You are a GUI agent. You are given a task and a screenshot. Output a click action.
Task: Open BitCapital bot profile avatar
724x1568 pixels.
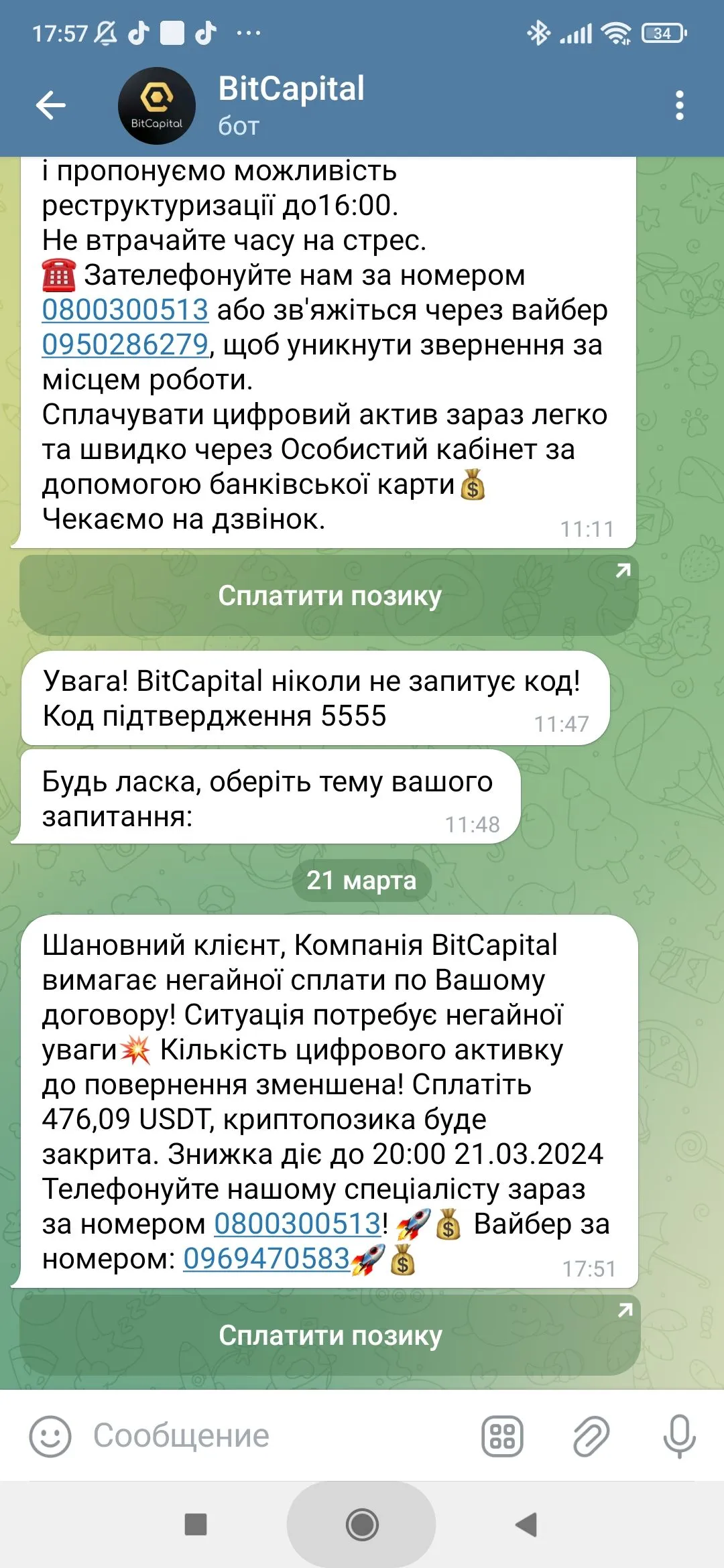157,106
